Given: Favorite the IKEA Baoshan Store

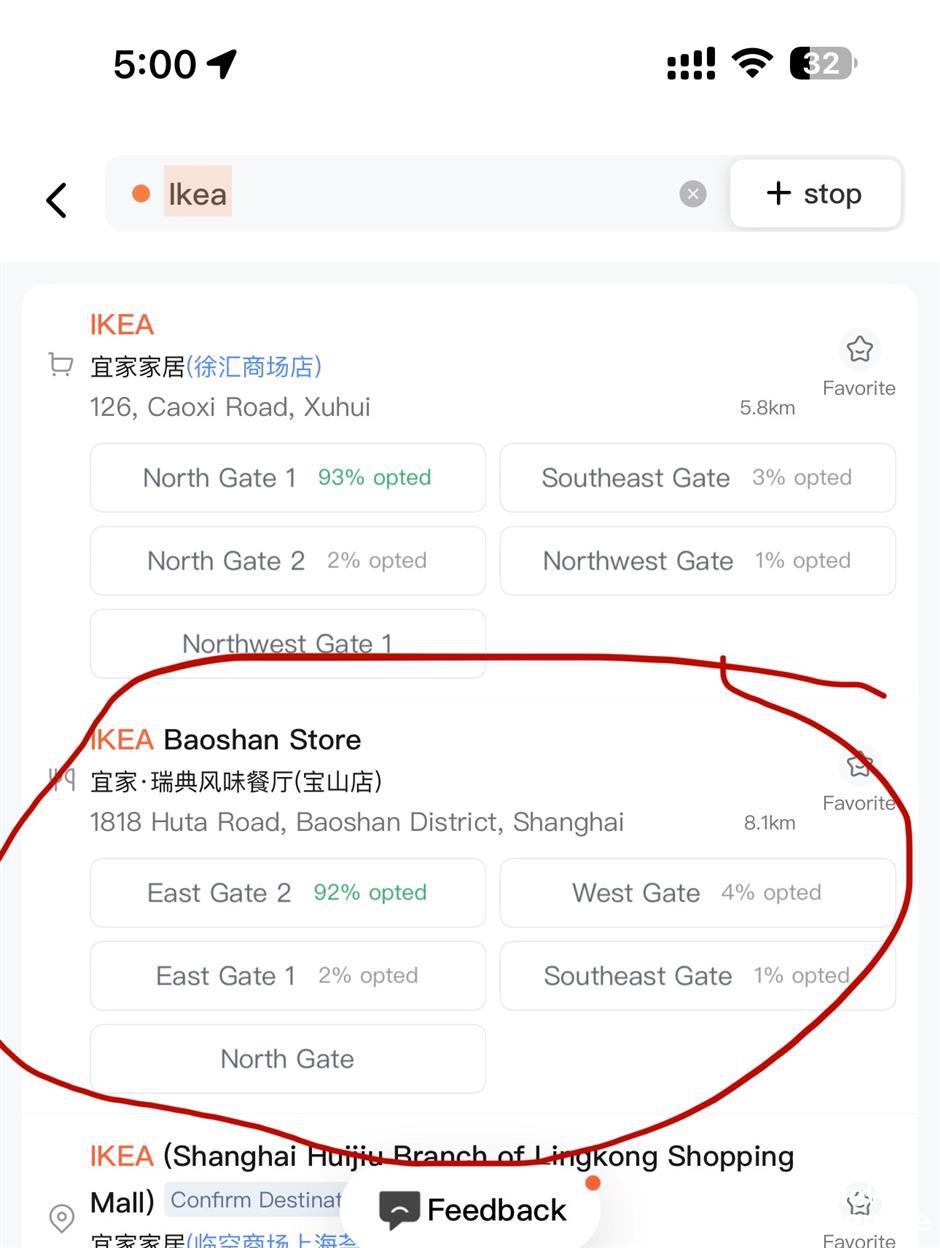Looking at the screenshot, I should (x=859, y=776).
